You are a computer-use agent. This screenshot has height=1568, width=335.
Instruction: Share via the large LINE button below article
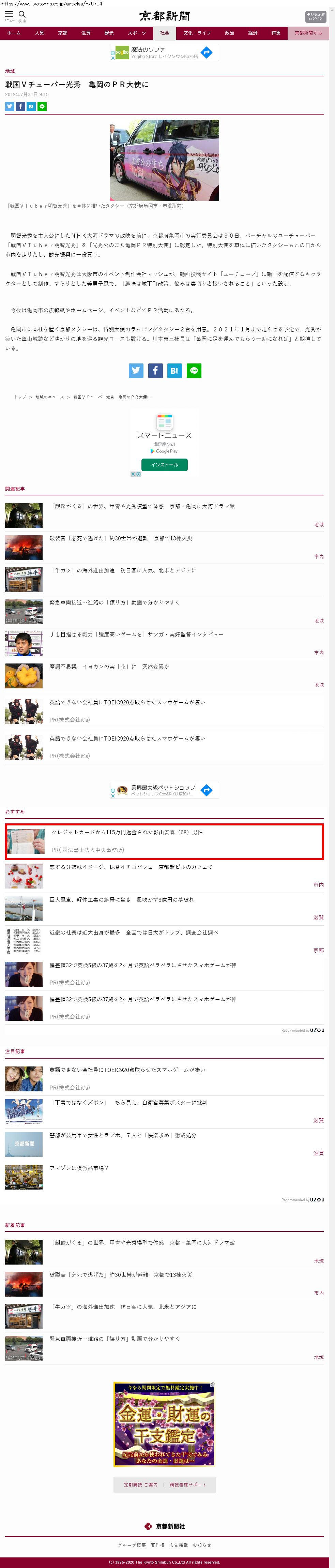coord(194,370)
